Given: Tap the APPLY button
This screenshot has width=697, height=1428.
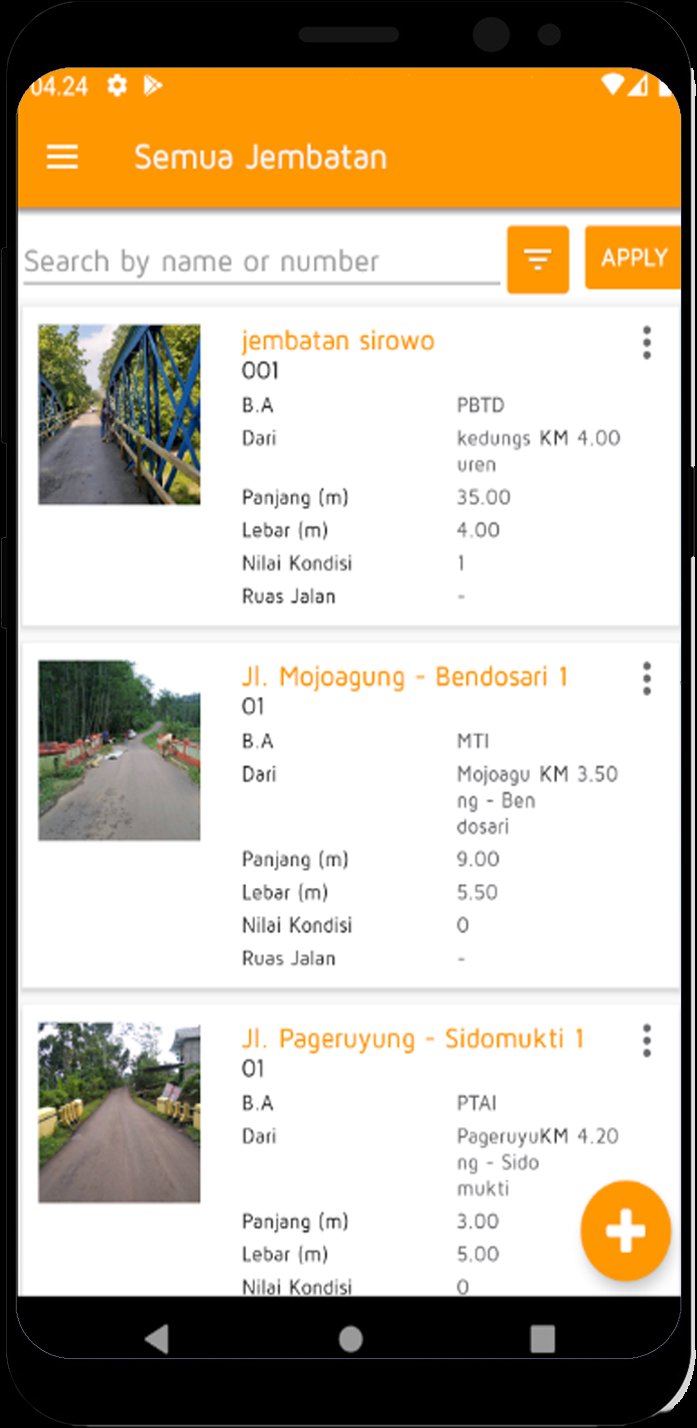Looking at the screenshot, I should tap(633, 258).
